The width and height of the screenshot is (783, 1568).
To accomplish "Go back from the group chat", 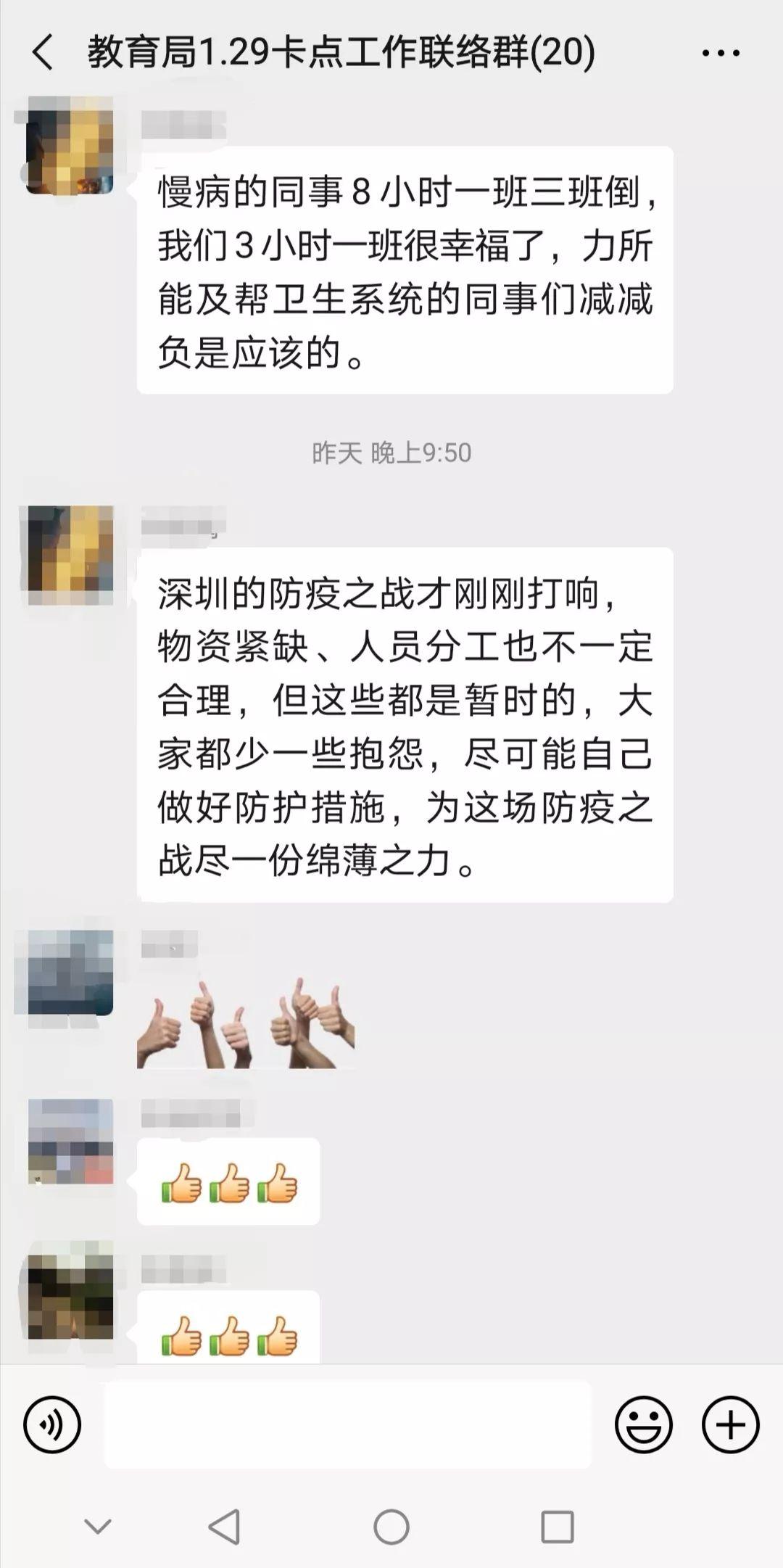I will point(43,53).
